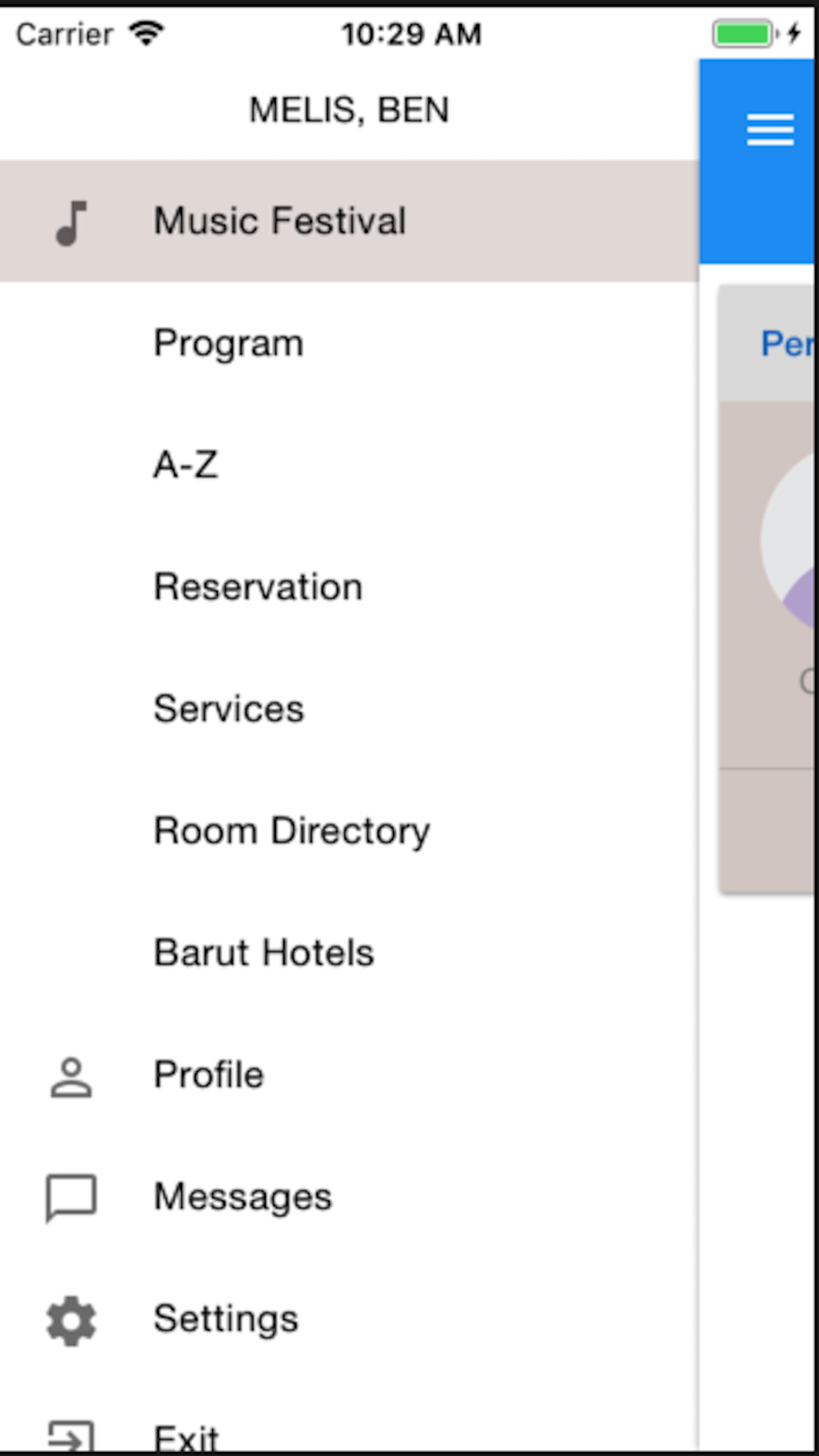The width and height of the screenshot is (819, 1456).
Task: Select the A-Z menu entry
Action: [x=349, y=465]
